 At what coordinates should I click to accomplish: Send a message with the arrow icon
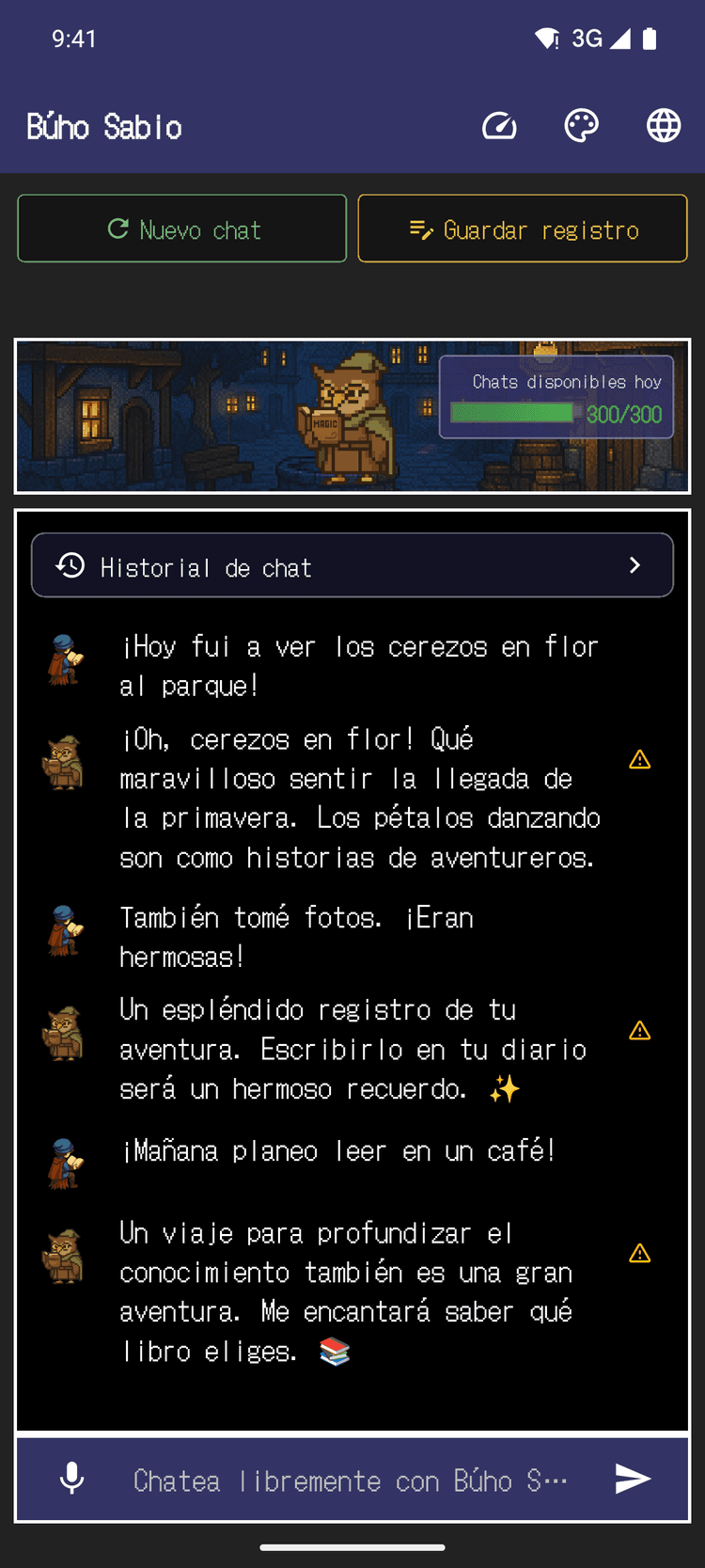tap(631, 1479)
